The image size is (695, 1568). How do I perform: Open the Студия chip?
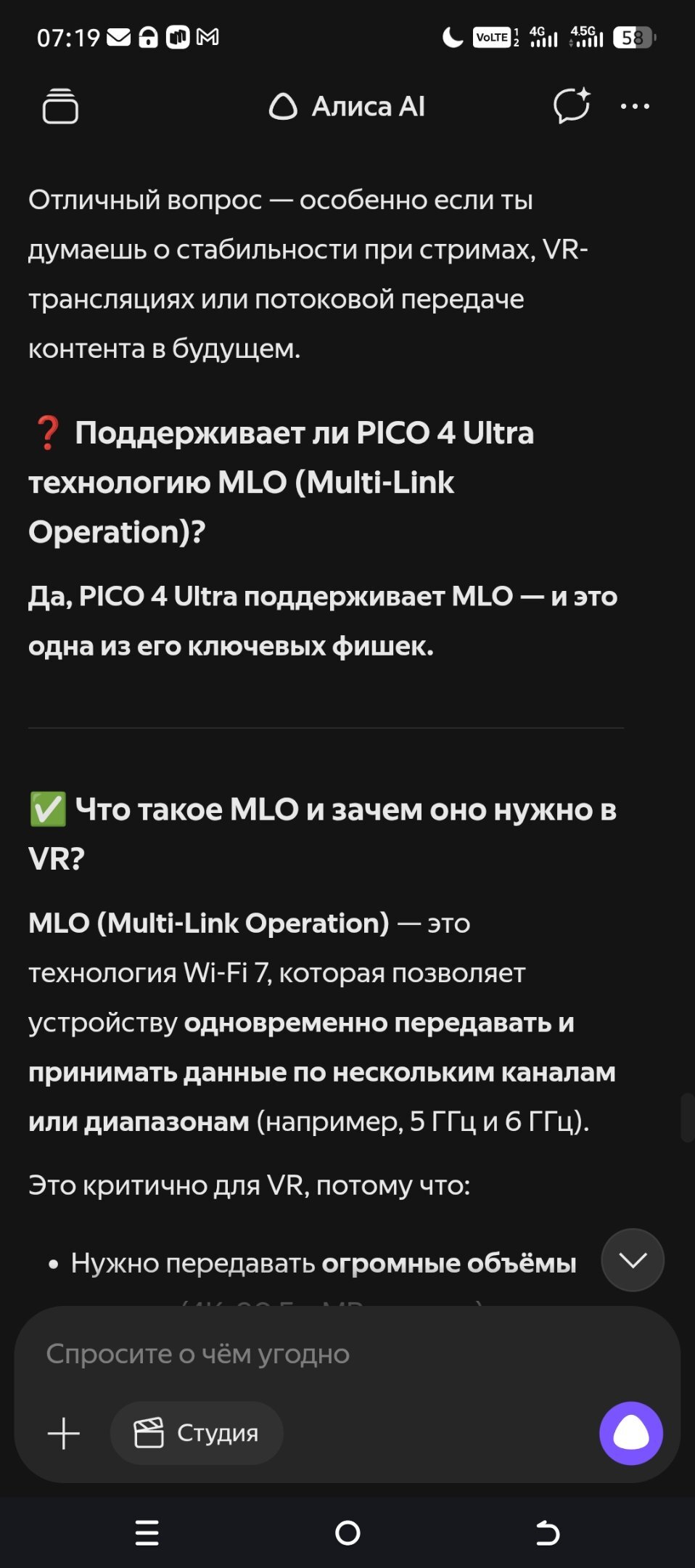tap(197, 1434)
